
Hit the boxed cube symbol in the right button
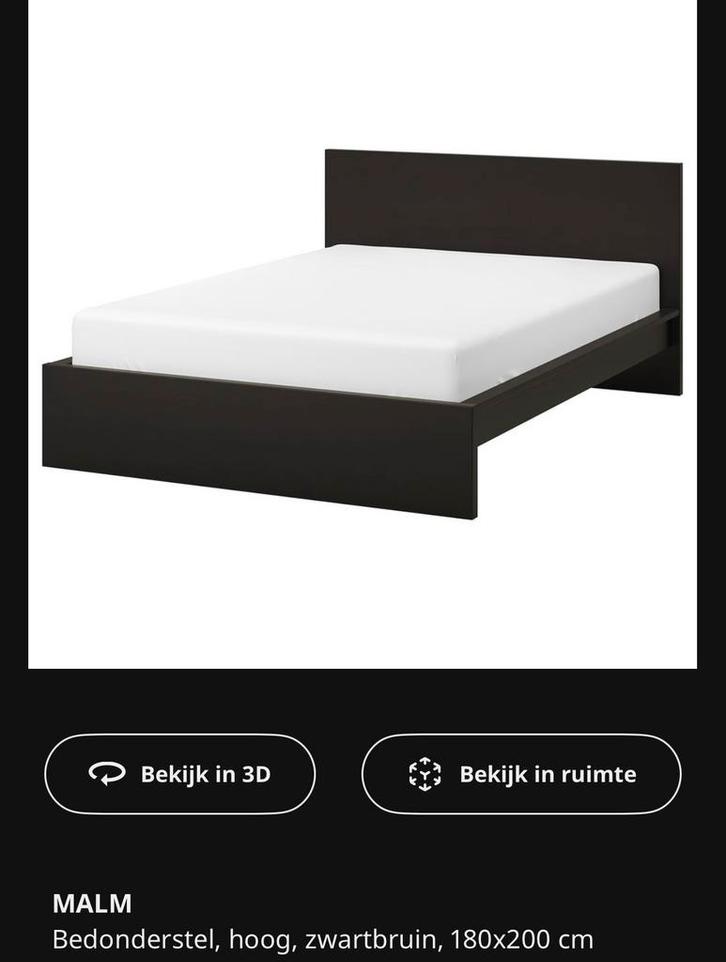pos(424,772)
